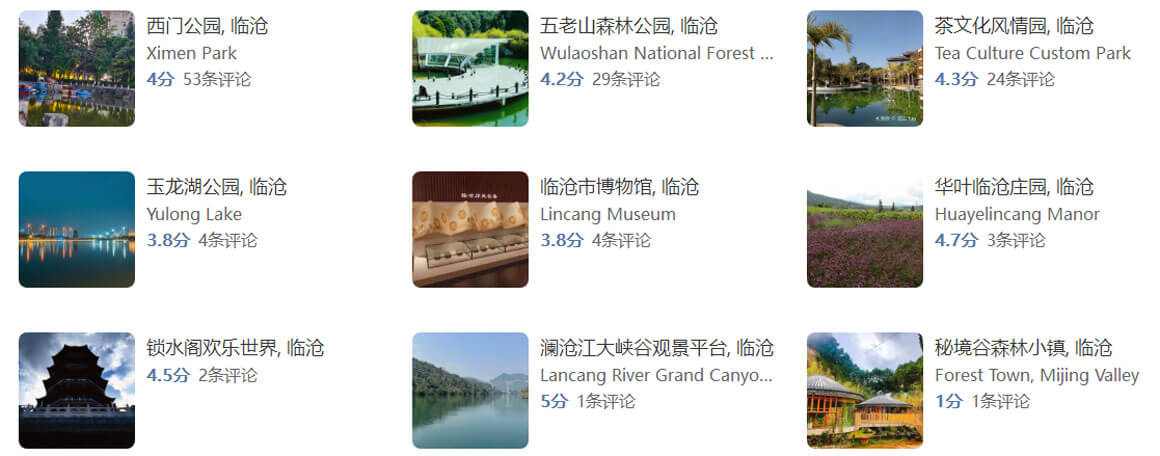Viewport: 1160px width, 456px height.
Task: Open the Lancang River Grand Canyon listing
Action: click(656, 348)
